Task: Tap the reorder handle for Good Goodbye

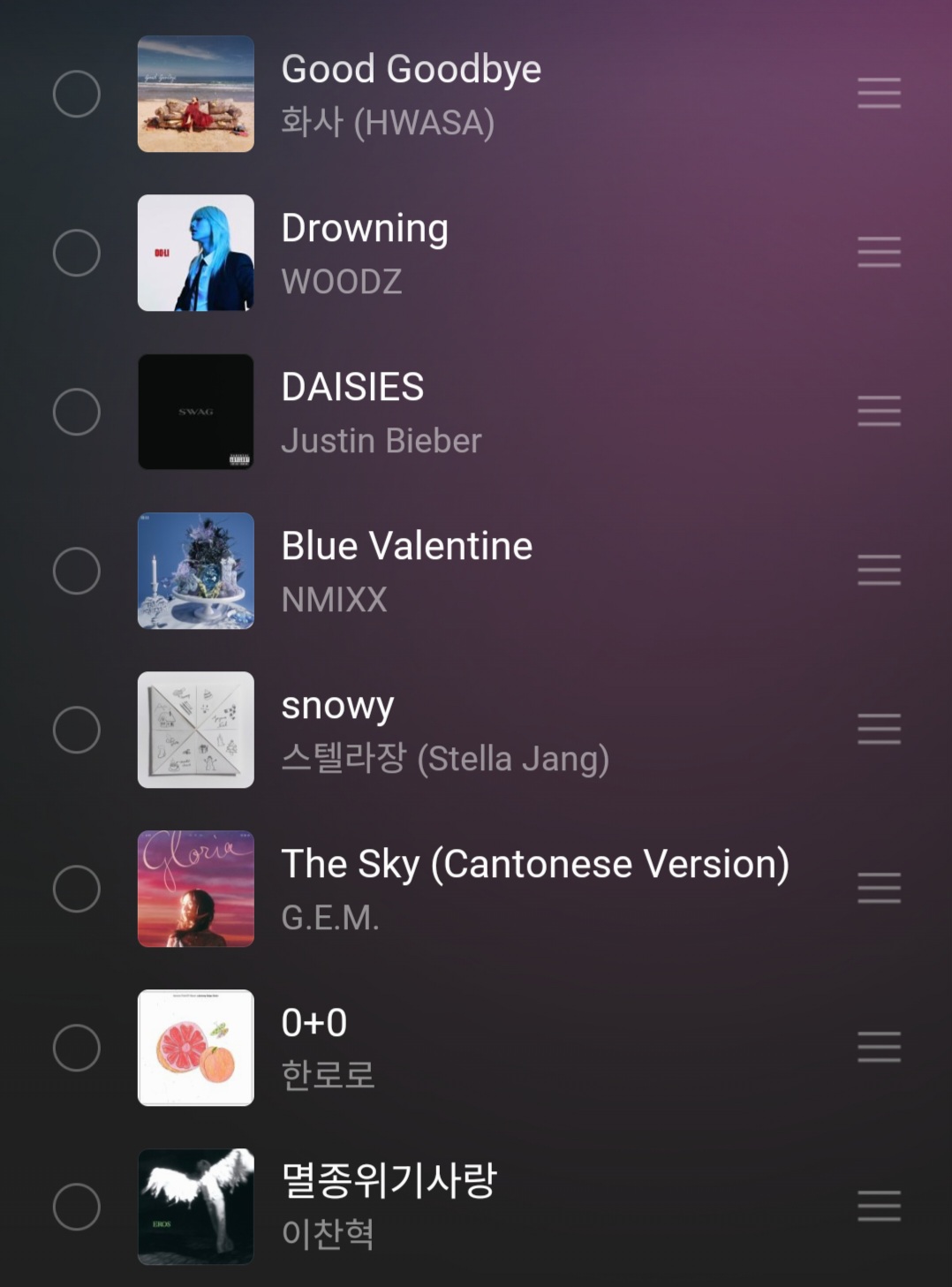Action: pos(879,94)
